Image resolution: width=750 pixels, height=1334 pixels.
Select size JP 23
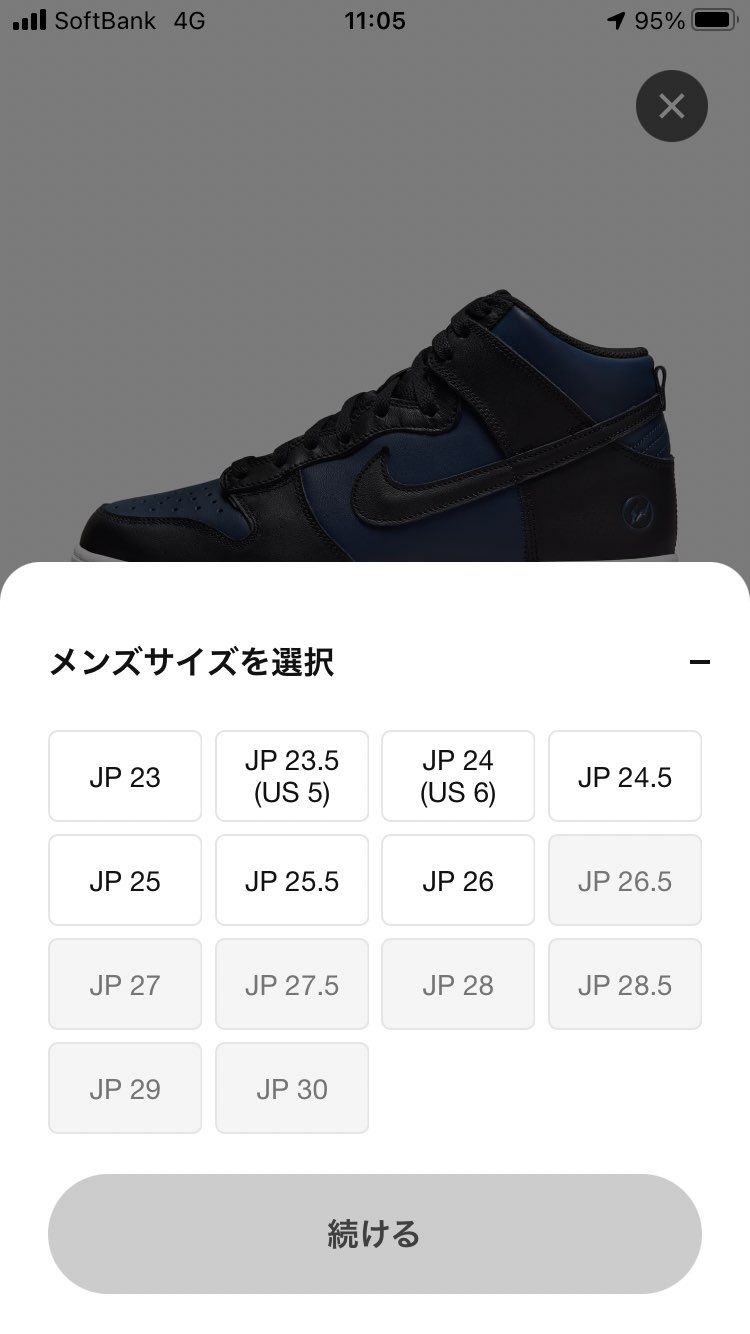tap(124, 776)
